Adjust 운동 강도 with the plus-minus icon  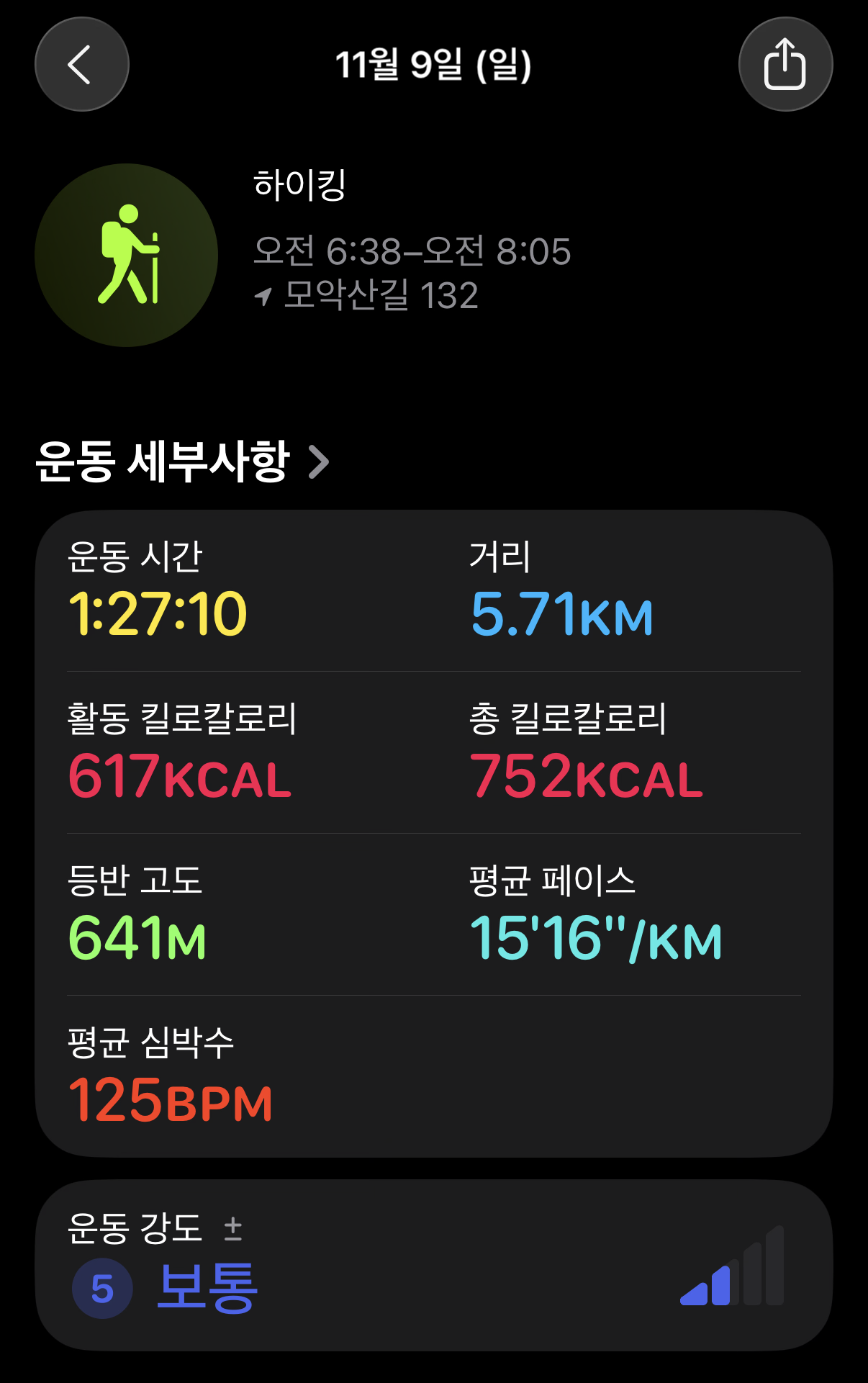click(x=233, y=1228)
